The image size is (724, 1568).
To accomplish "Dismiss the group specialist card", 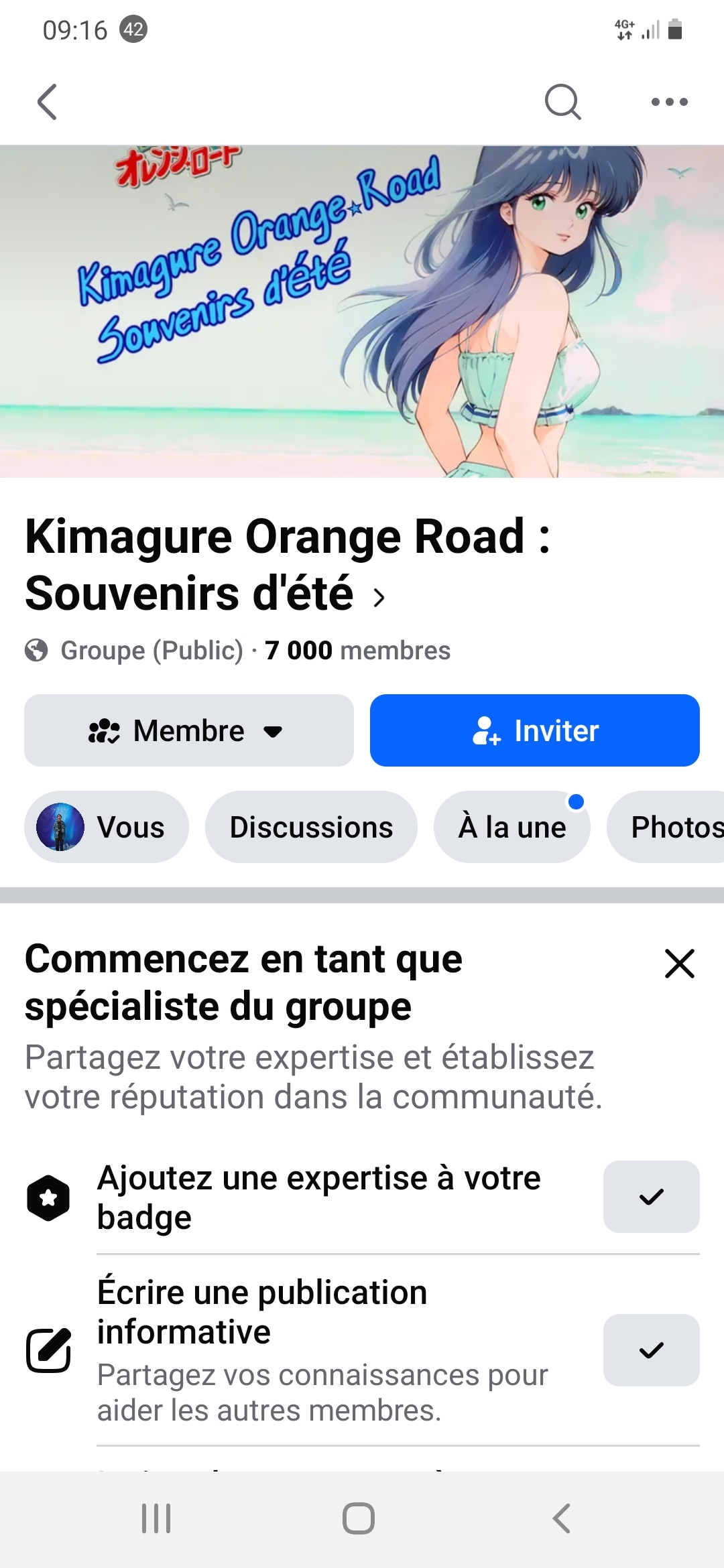I will tap(679, 964).
